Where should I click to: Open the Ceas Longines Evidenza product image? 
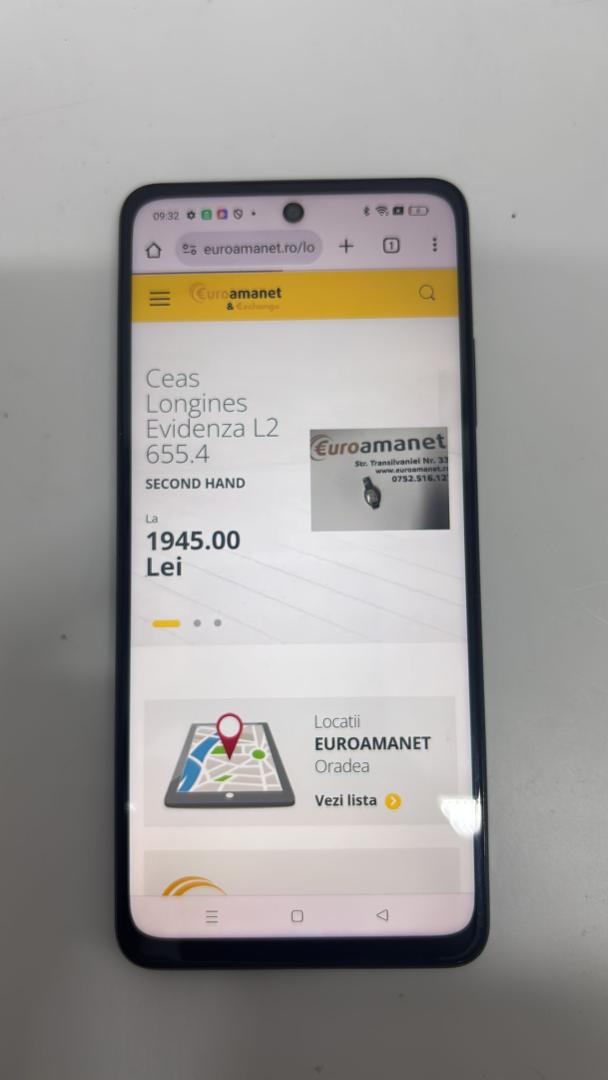pyautogui.click(x=379, y=479)
